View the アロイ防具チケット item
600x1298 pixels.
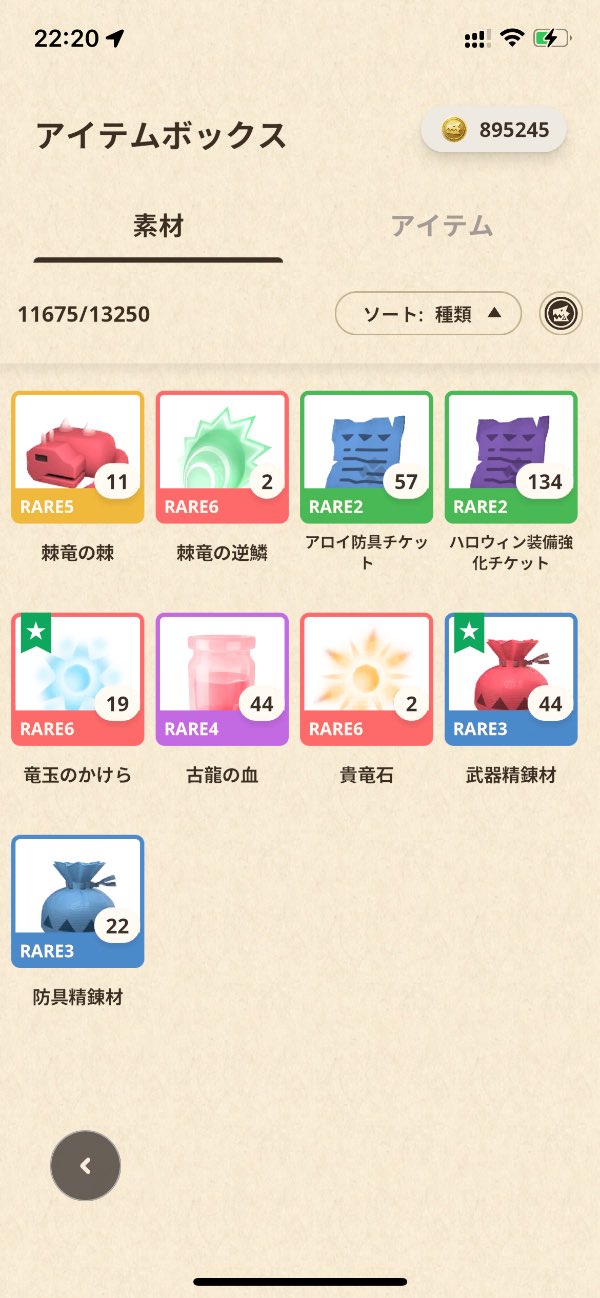coord(366,457)
